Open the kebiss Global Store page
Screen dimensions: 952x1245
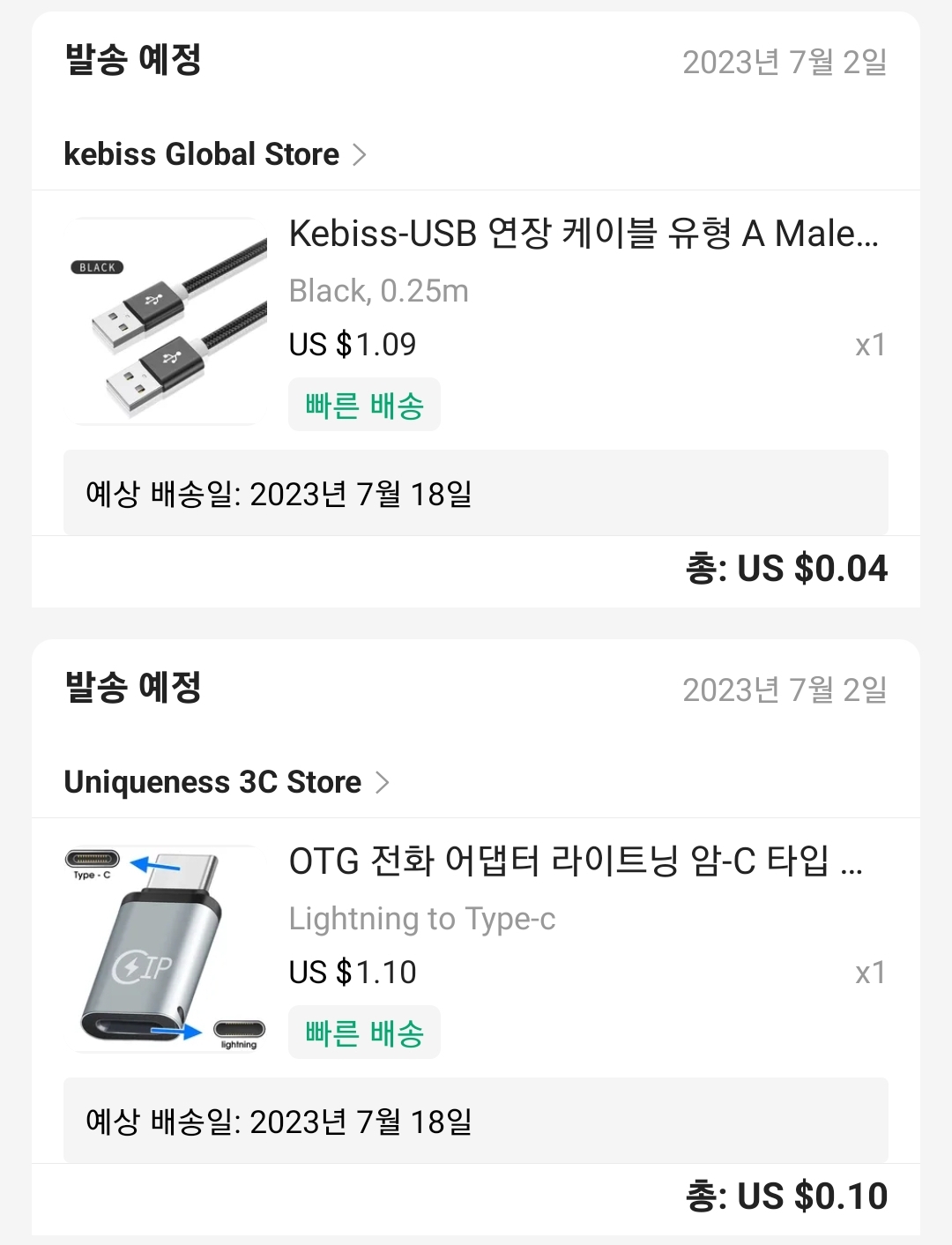coord(200,154)
